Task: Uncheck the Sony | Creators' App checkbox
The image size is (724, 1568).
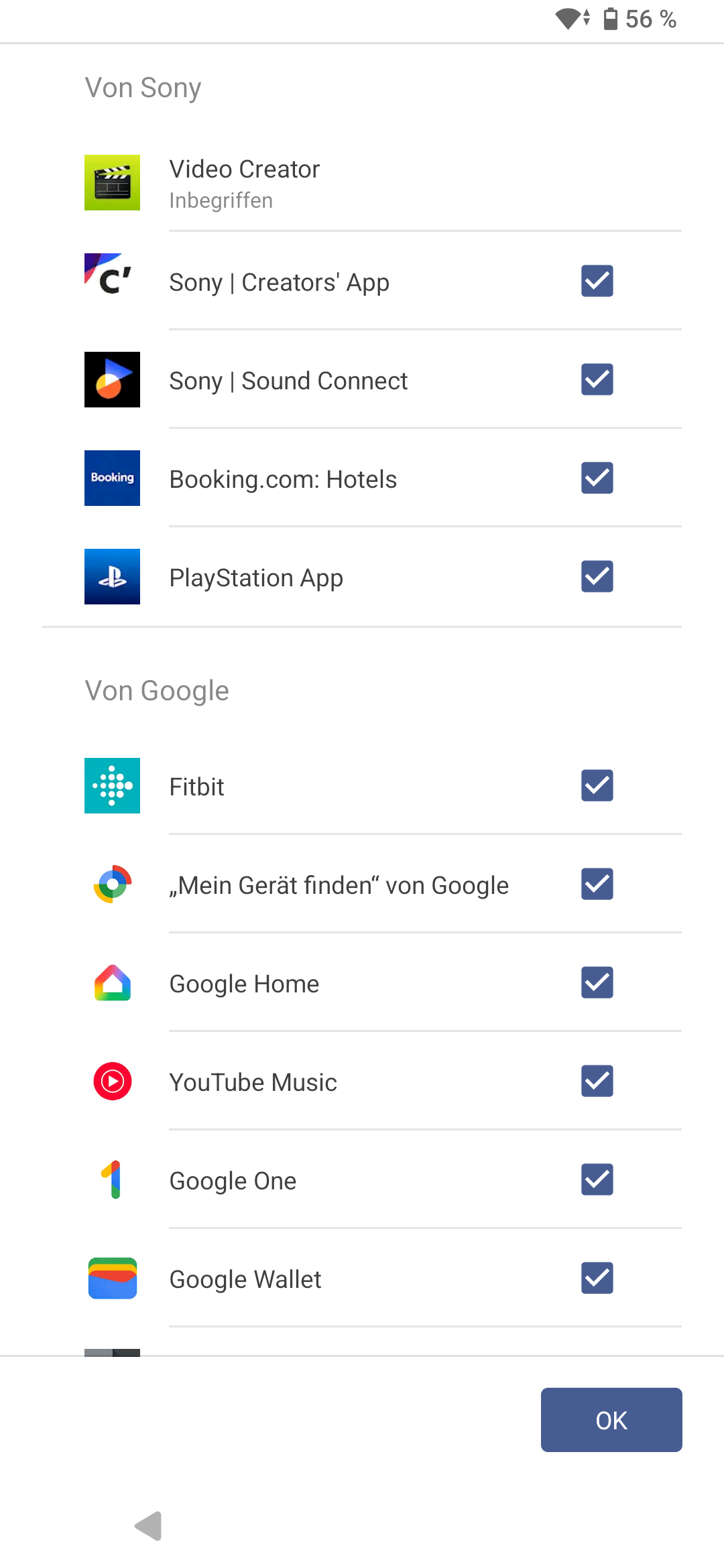Action: point(597,281)
